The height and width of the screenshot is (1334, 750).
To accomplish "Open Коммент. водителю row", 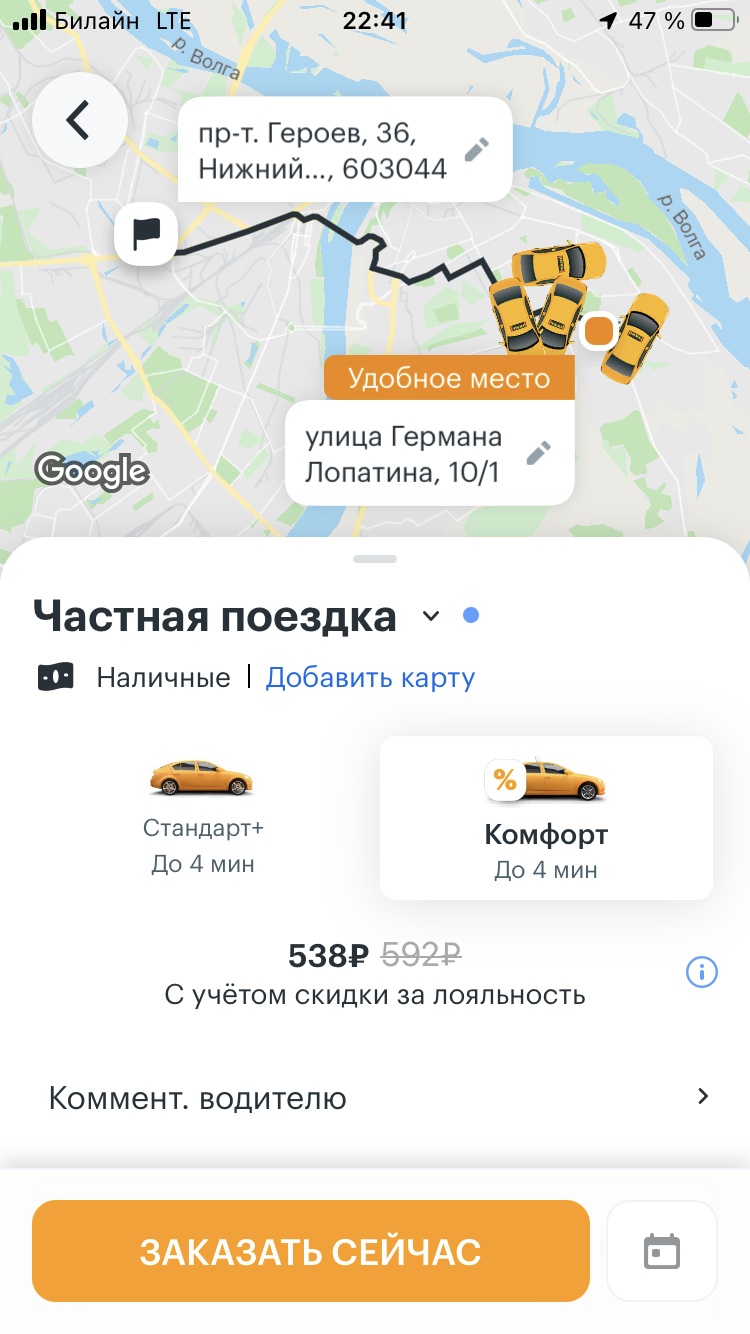I will coord(375,1098).
